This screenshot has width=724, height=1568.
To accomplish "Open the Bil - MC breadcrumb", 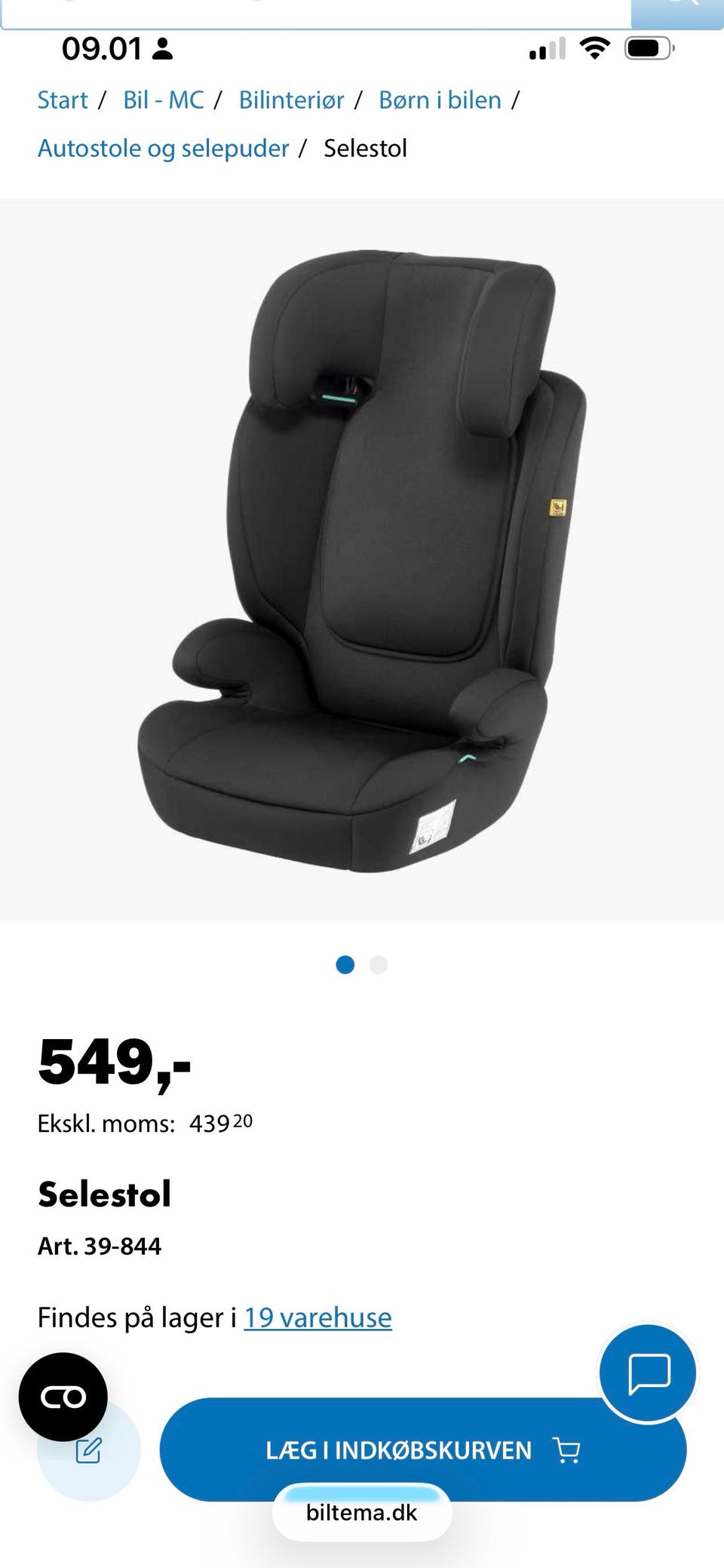I will [x=164, y=100].
